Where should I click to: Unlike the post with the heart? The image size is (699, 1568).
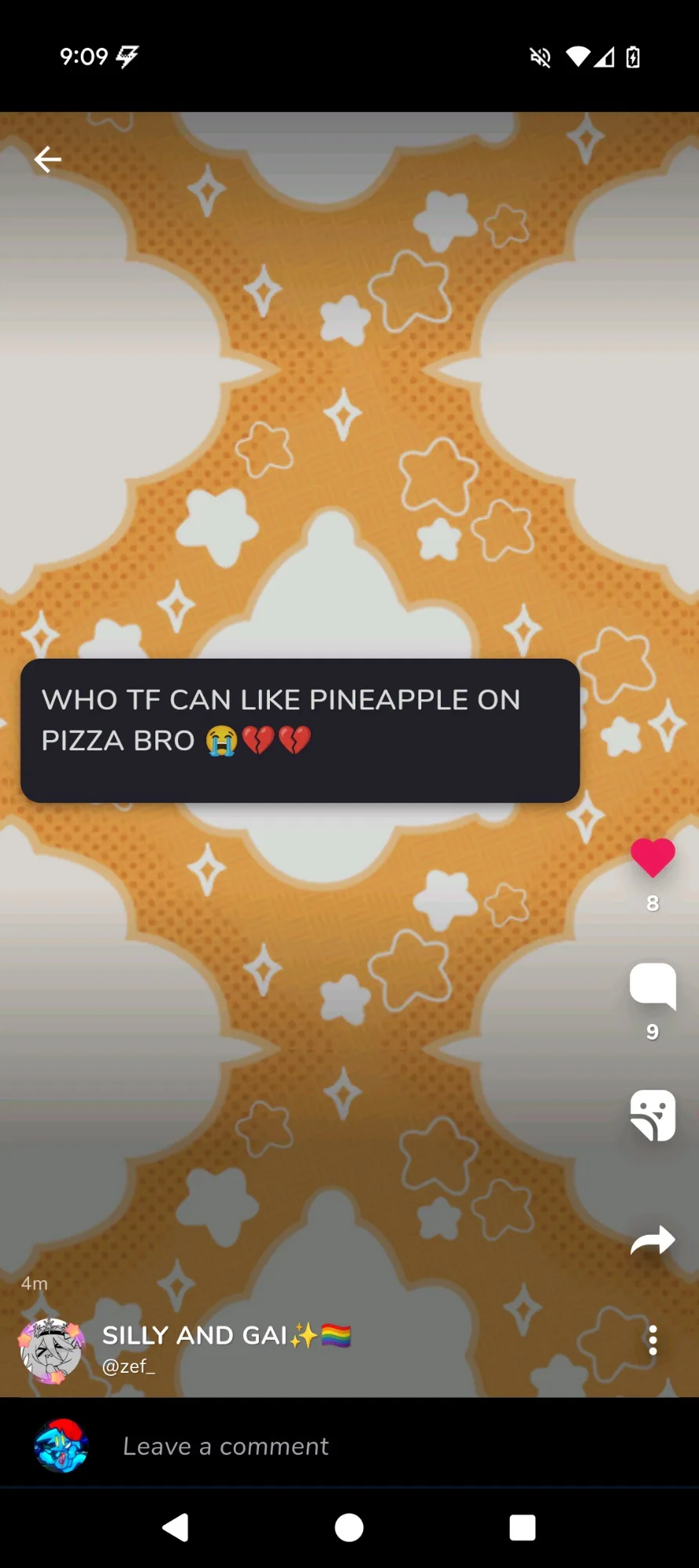pyautogui.click(x=653, y=858)
